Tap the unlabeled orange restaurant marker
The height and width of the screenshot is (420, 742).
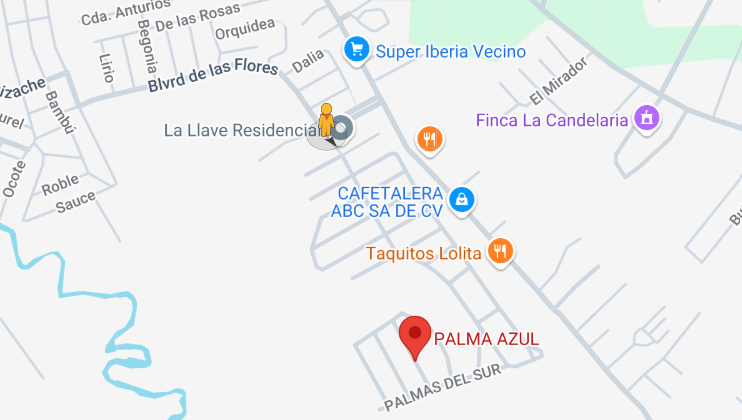[x=429, y=139]
